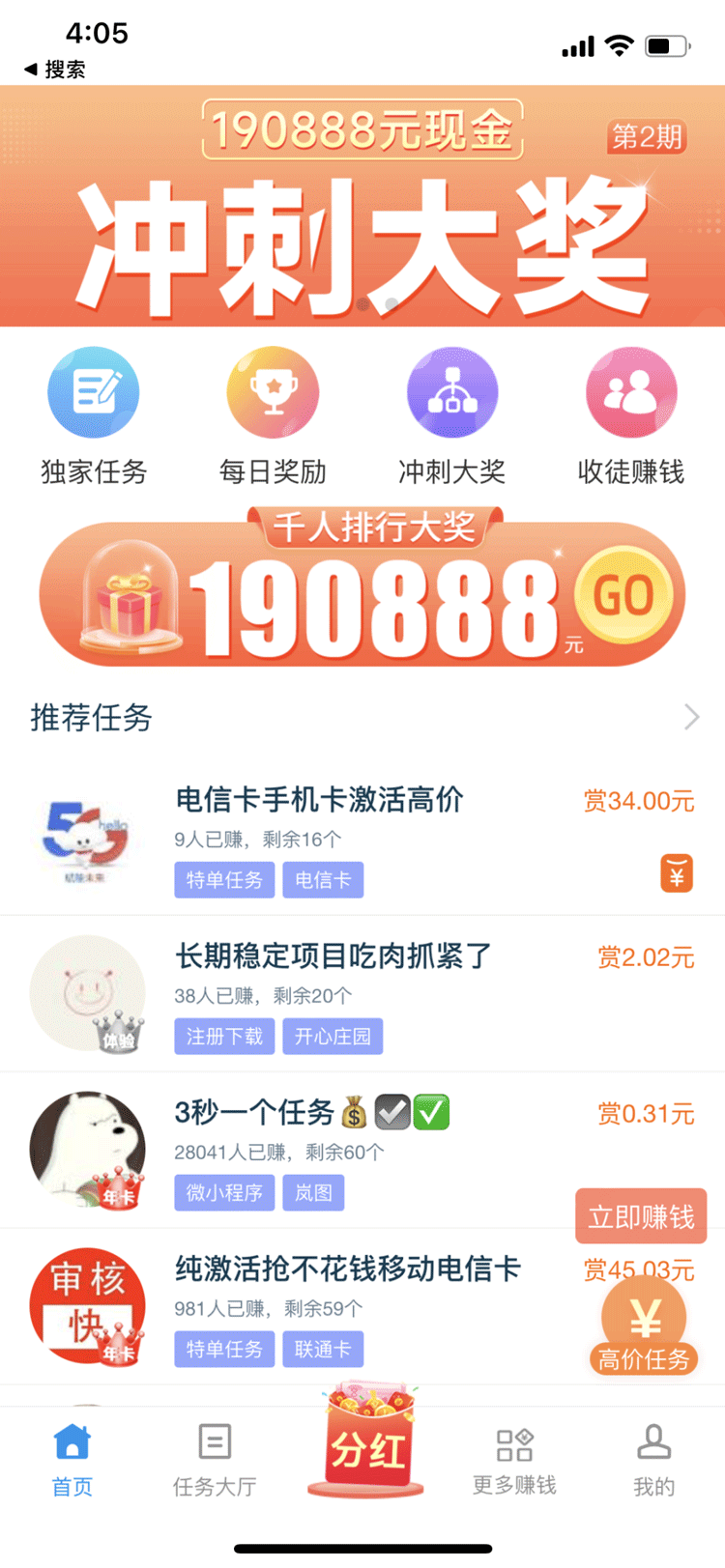725x1568 pixels.
Task: Open 独家任务 shortcut
Action: (94, 417)
